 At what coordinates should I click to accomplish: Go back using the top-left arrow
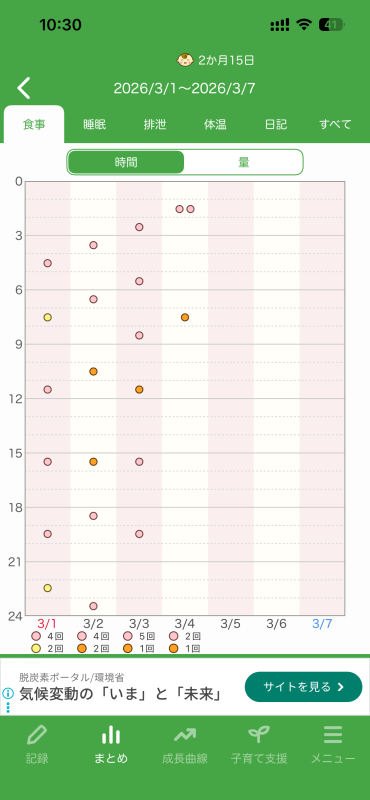click(23, 88)
